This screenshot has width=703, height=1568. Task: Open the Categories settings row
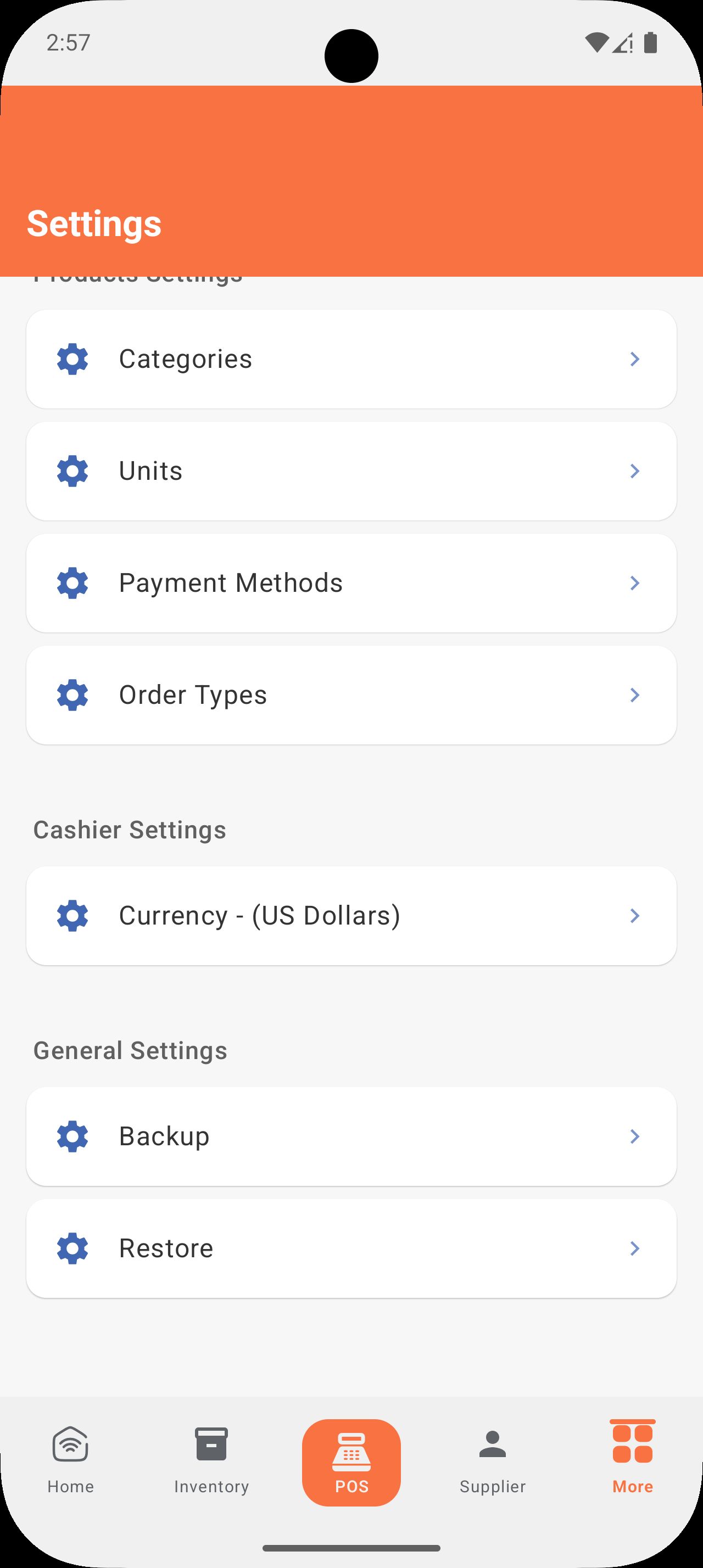pyautogui.click(x=351, y=359)
